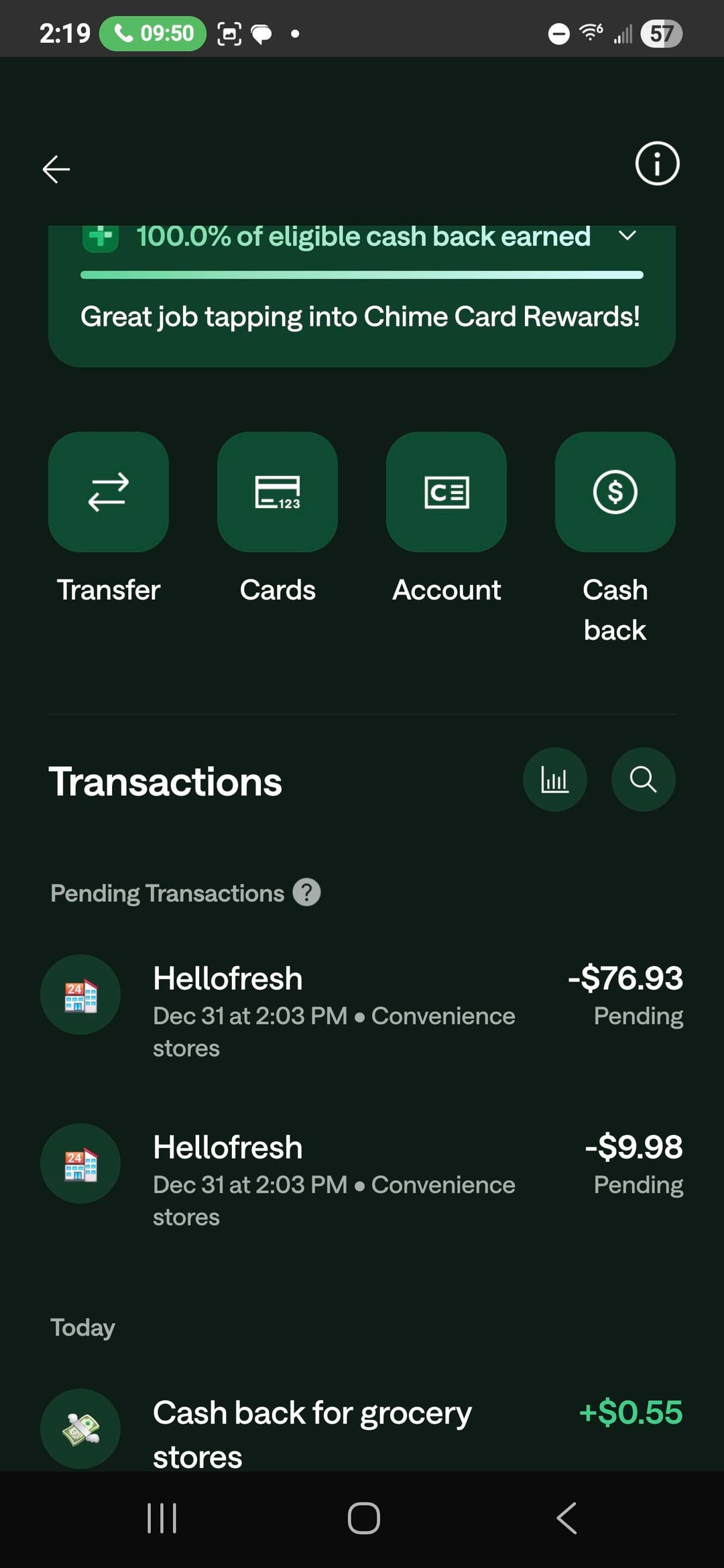
Task: Open the cash back for grocery stores transaction
Action: point(362,1431)
